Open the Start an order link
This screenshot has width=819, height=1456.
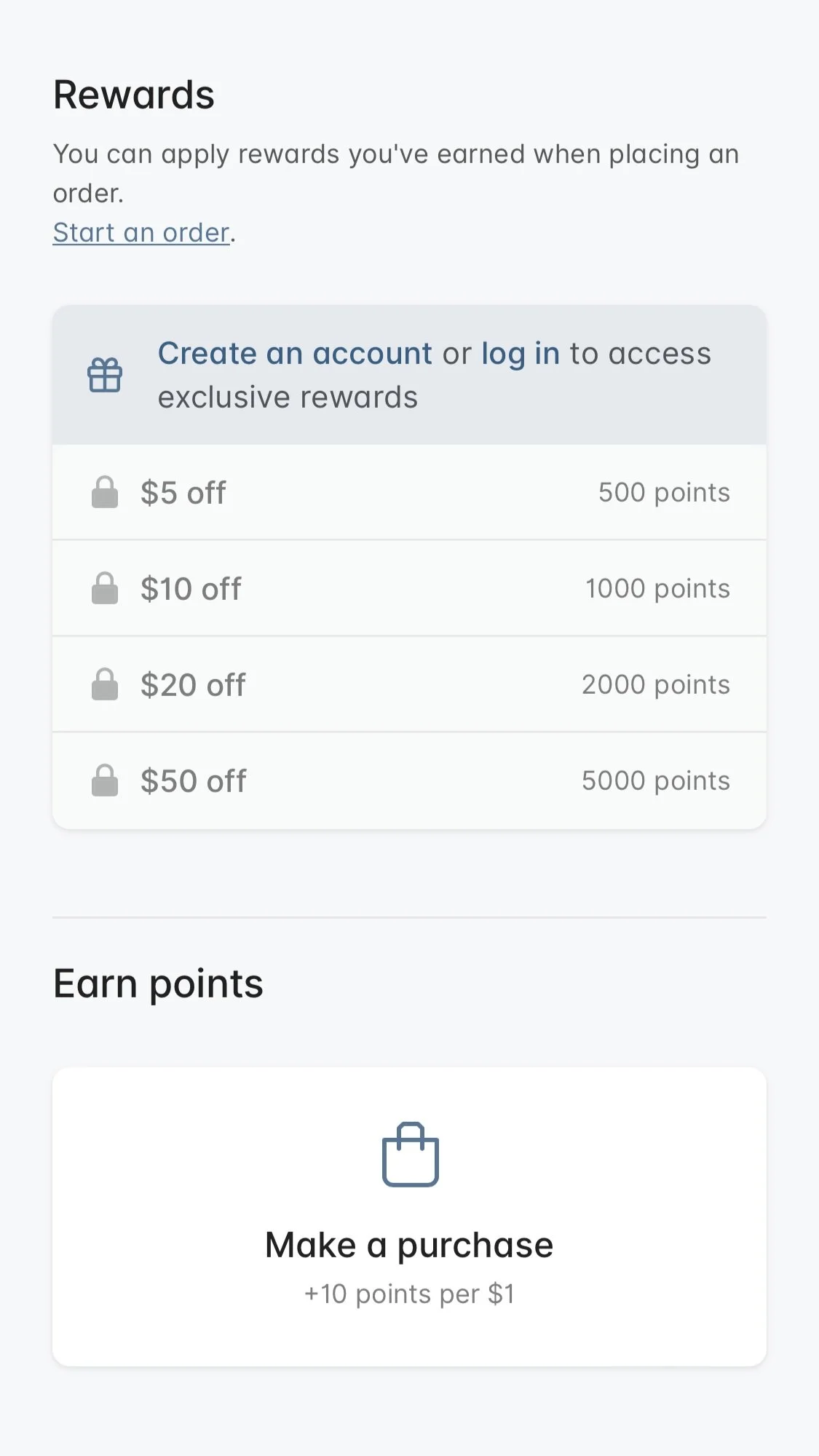141,233
